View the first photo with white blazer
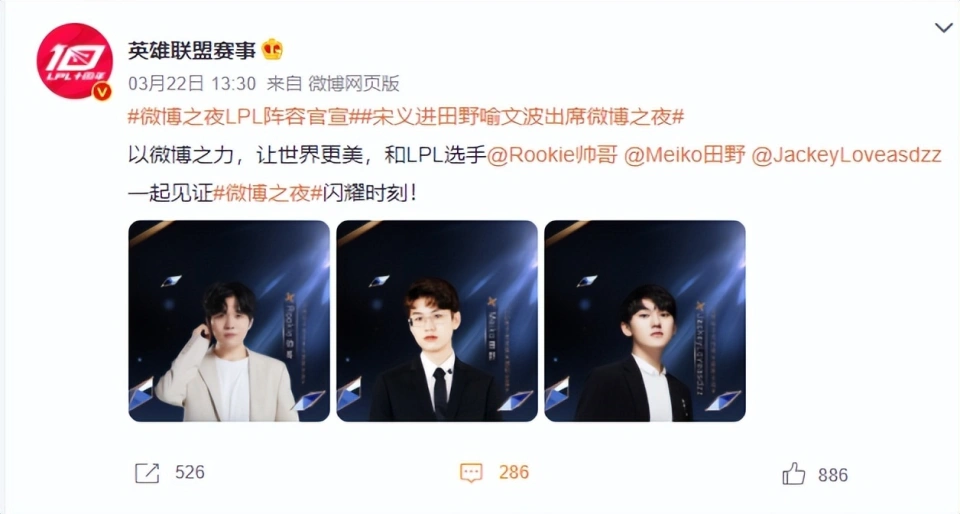Image resolution: width=960 pixels, height=514 pixels. coord(229,321)
